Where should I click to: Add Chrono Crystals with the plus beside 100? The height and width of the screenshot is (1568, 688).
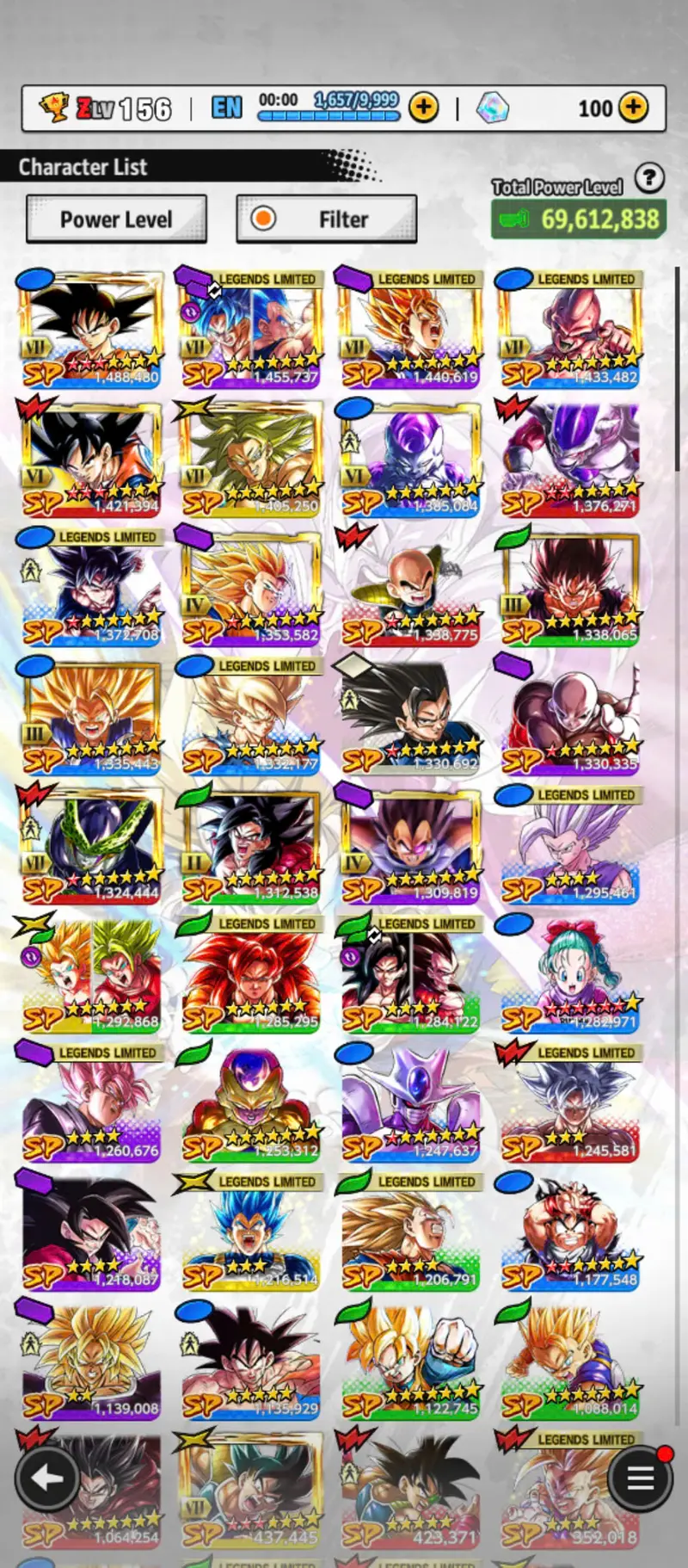tap(634, 108)
